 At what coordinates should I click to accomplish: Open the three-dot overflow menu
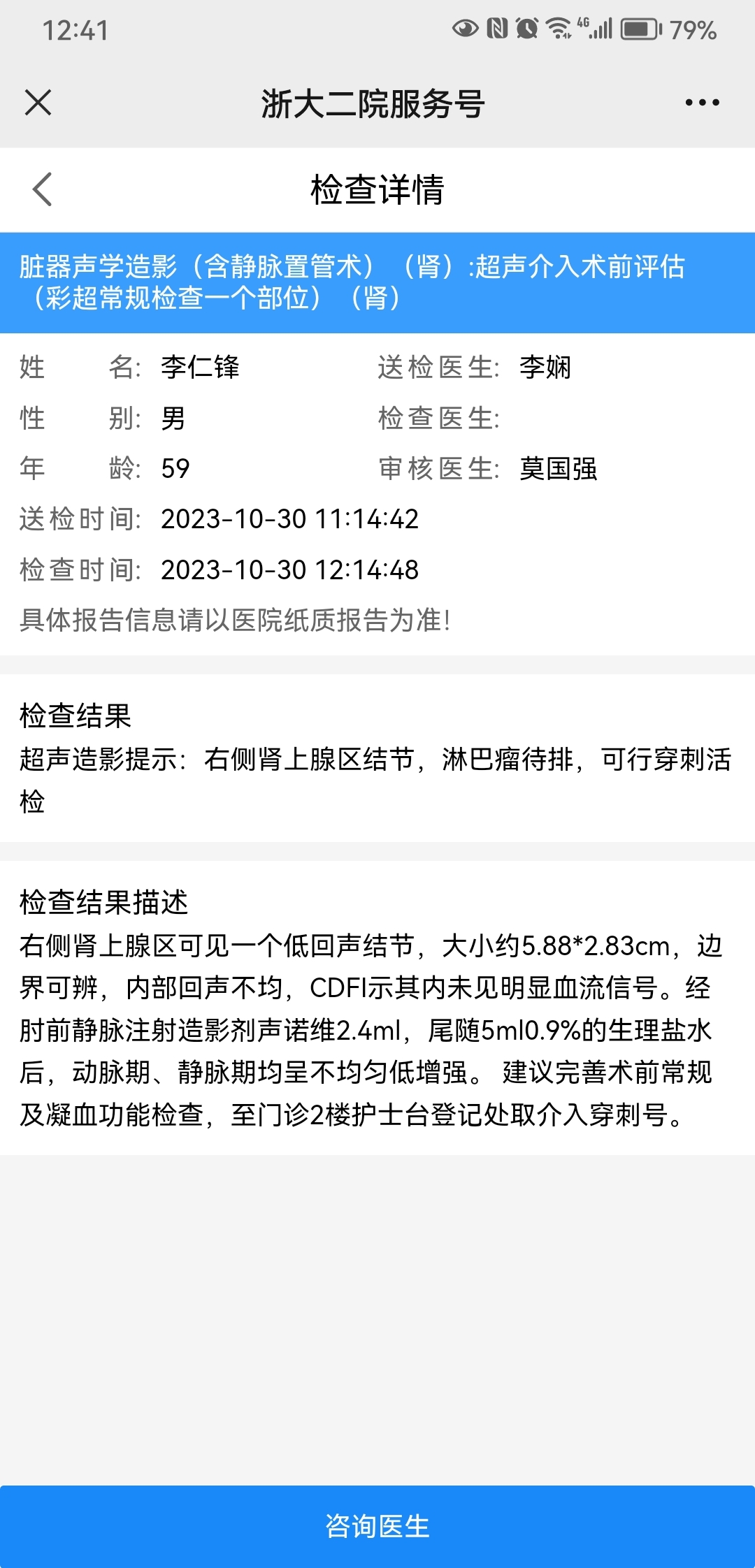702,103
